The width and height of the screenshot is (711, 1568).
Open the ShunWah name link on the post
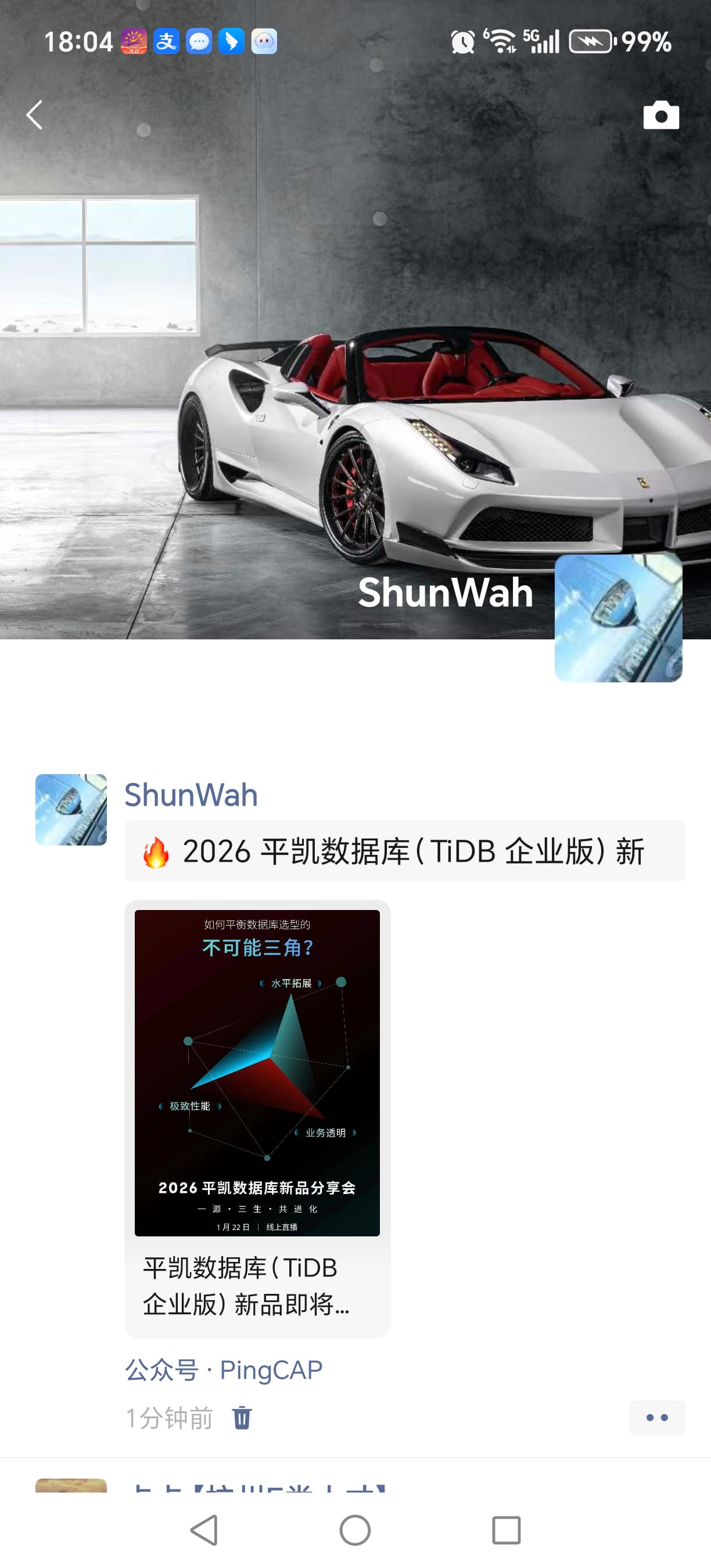(191, 795)
